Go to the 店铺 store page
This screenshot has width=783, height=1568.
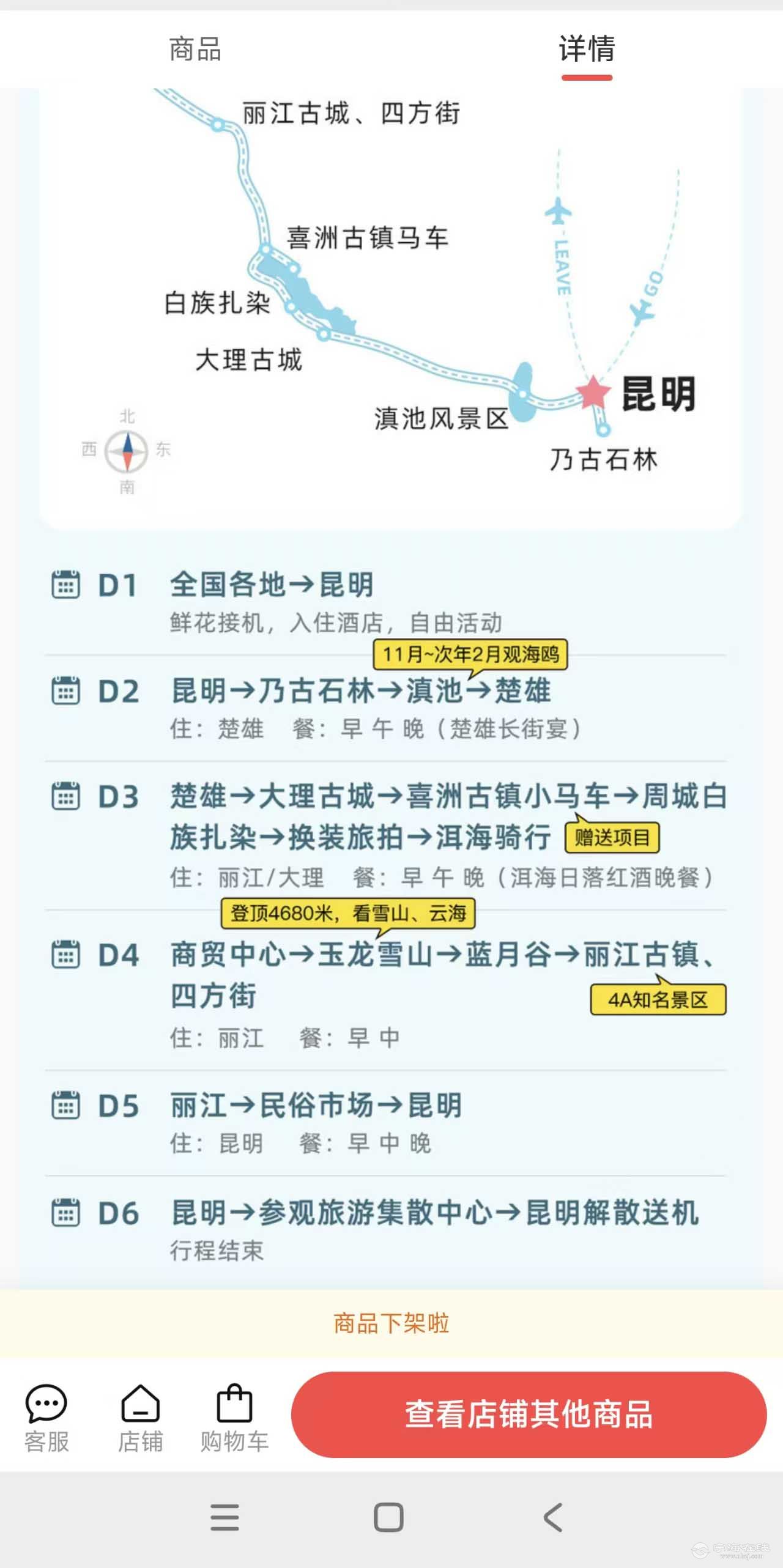coord(141,1418)
